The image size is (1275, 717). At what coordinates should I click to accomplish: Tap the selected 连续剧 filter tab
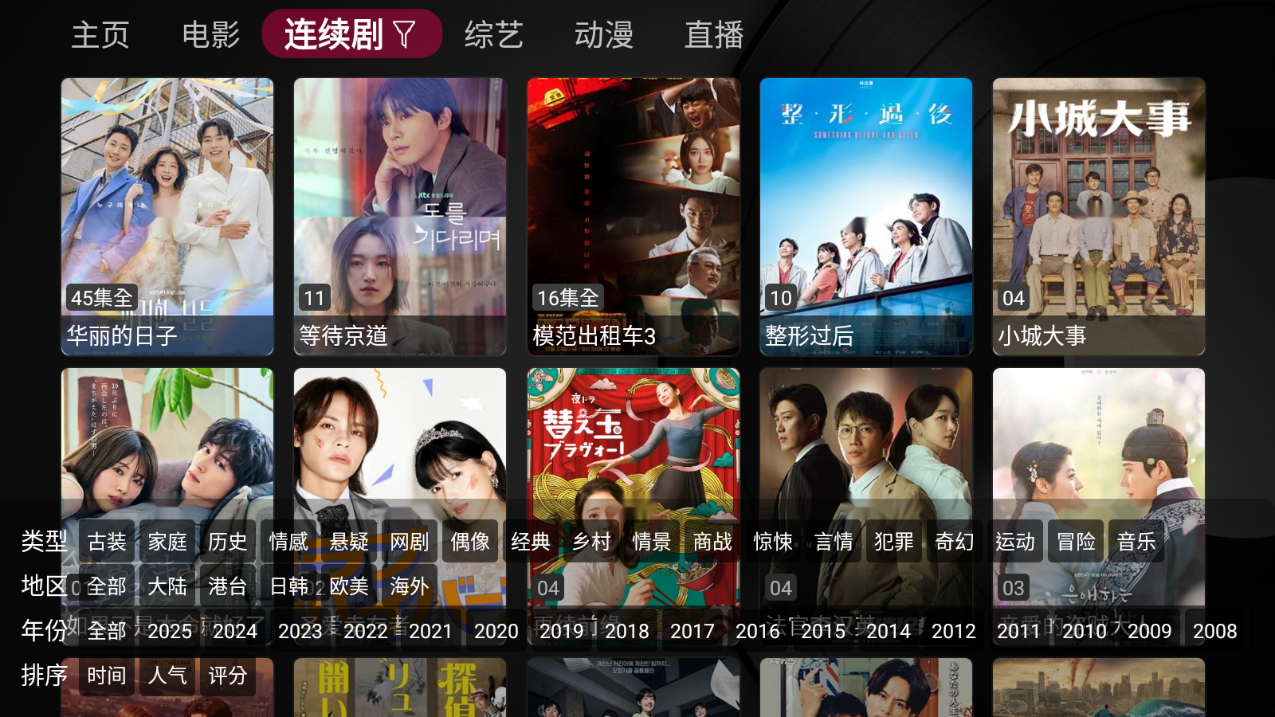point(351,35)
